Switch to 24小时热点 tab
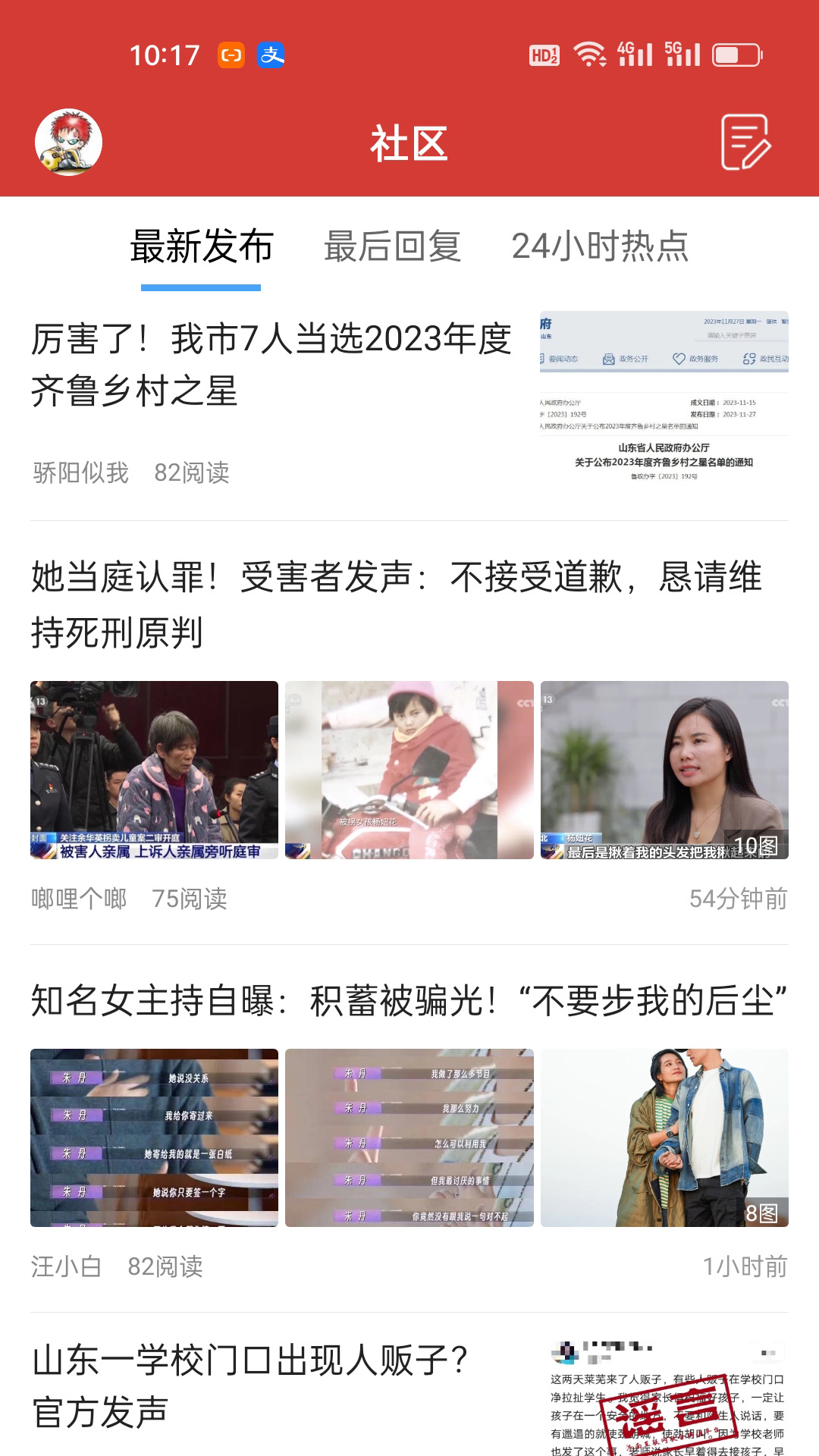819x1456 pixels. coord(600,246)
